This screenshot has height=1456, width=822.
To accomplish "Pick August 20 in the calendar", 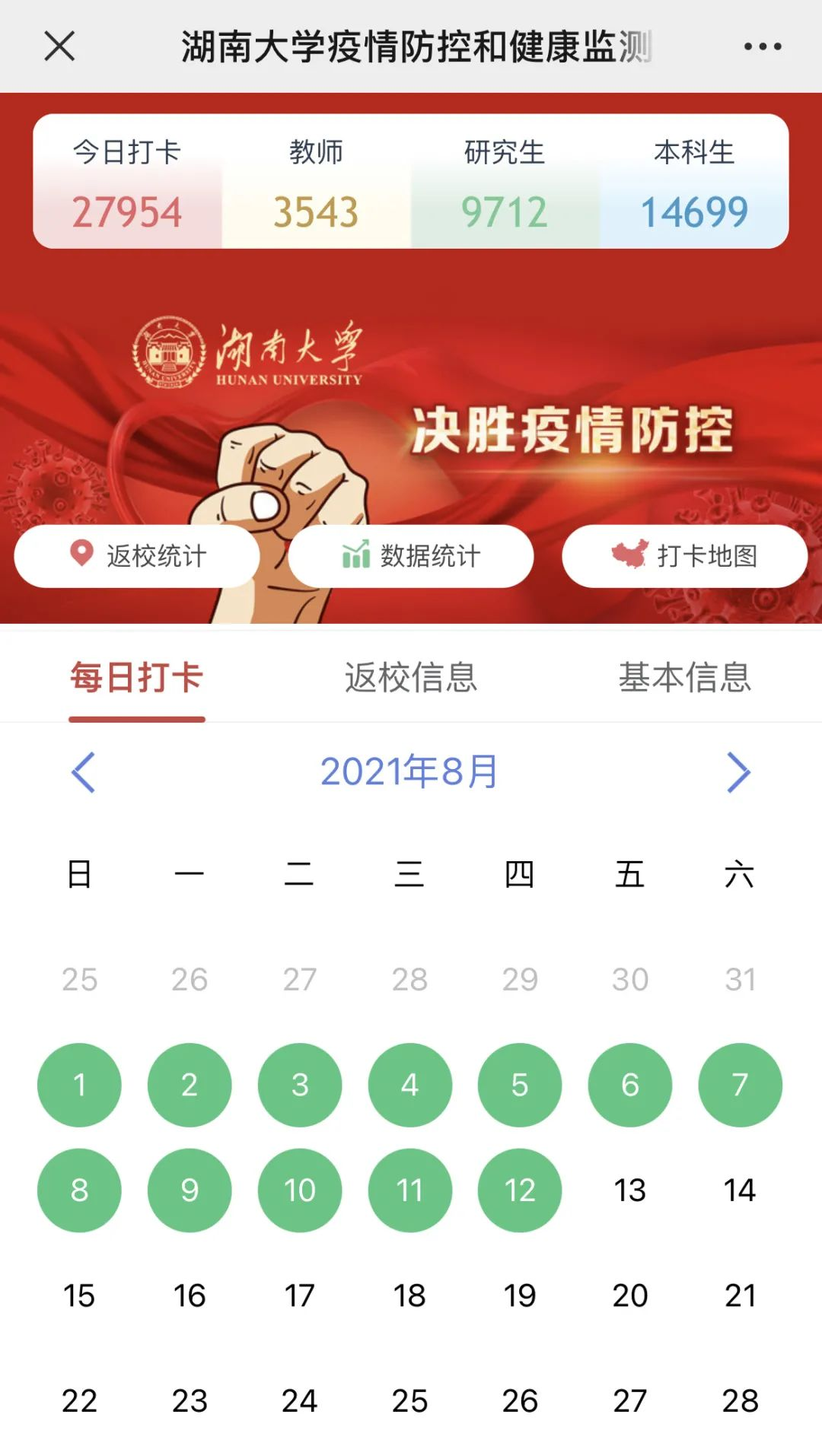I will [x=630, y=1295].
